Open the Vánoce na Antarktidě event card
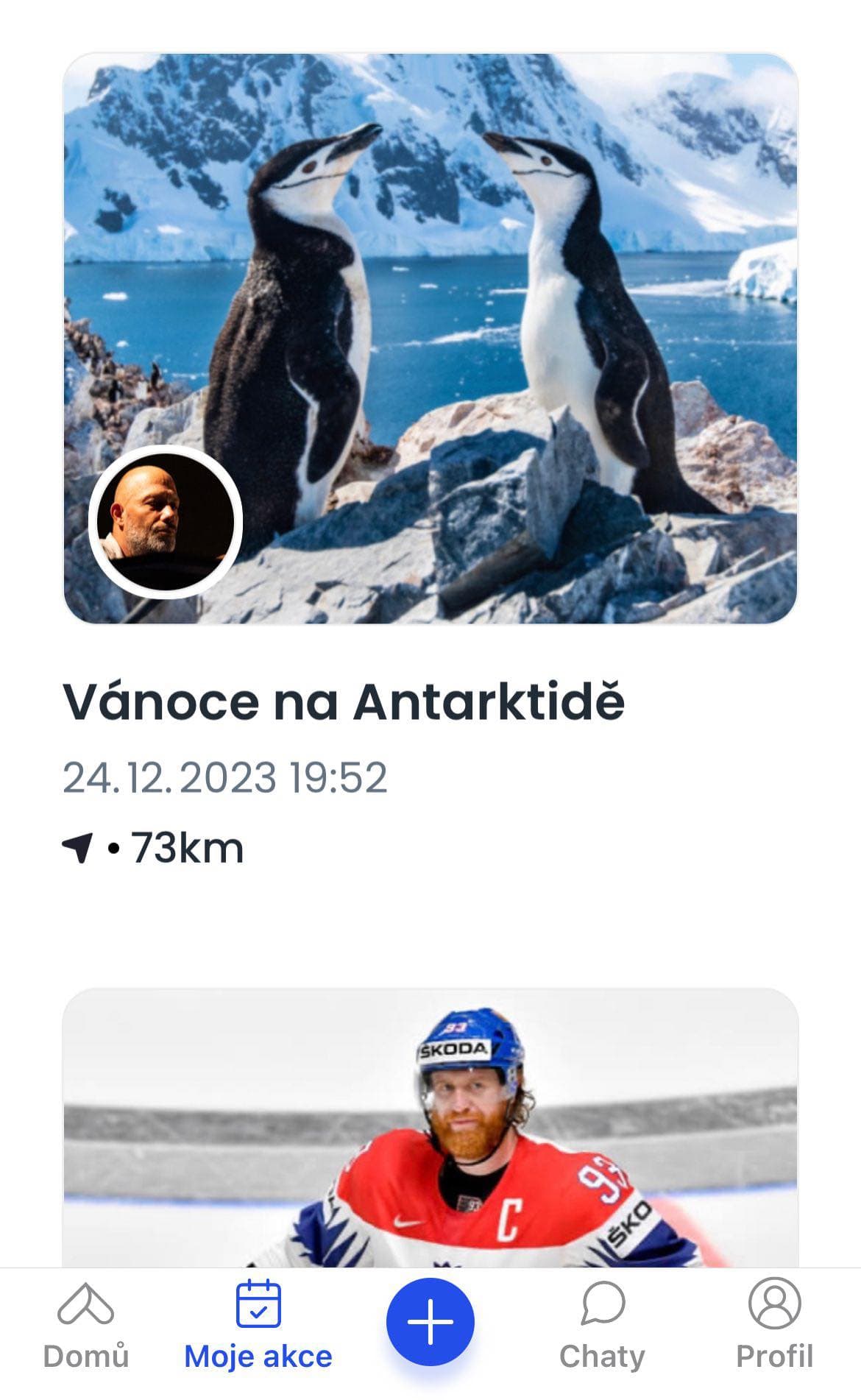The image size is (861, 1400). 431,339
